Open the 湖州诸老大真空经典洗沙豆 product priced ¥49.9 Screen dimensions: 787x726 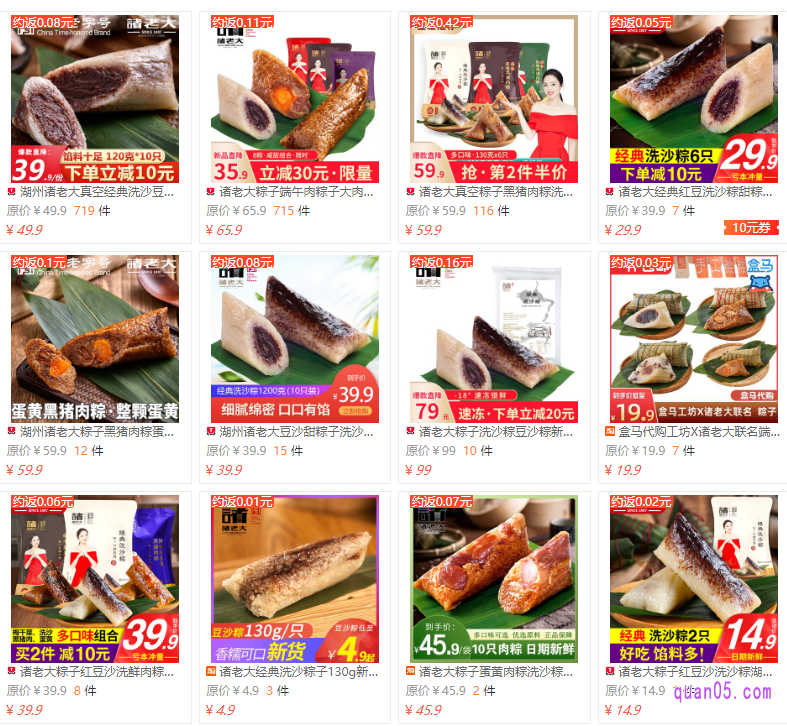coord(97,192)
